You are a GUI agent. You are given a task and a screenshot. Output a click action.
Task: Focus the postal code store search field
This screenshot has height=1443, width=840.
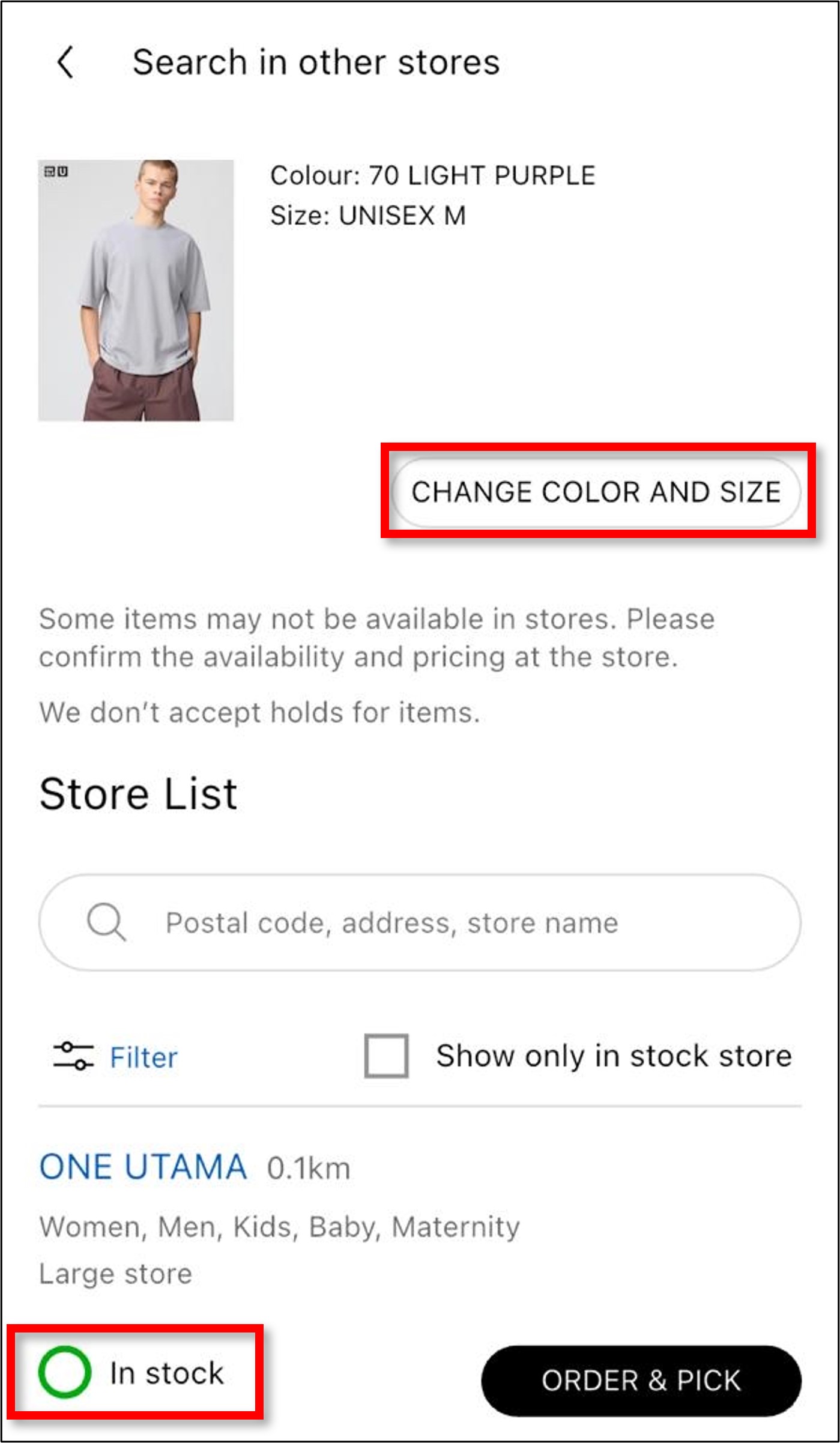point(419,922)
